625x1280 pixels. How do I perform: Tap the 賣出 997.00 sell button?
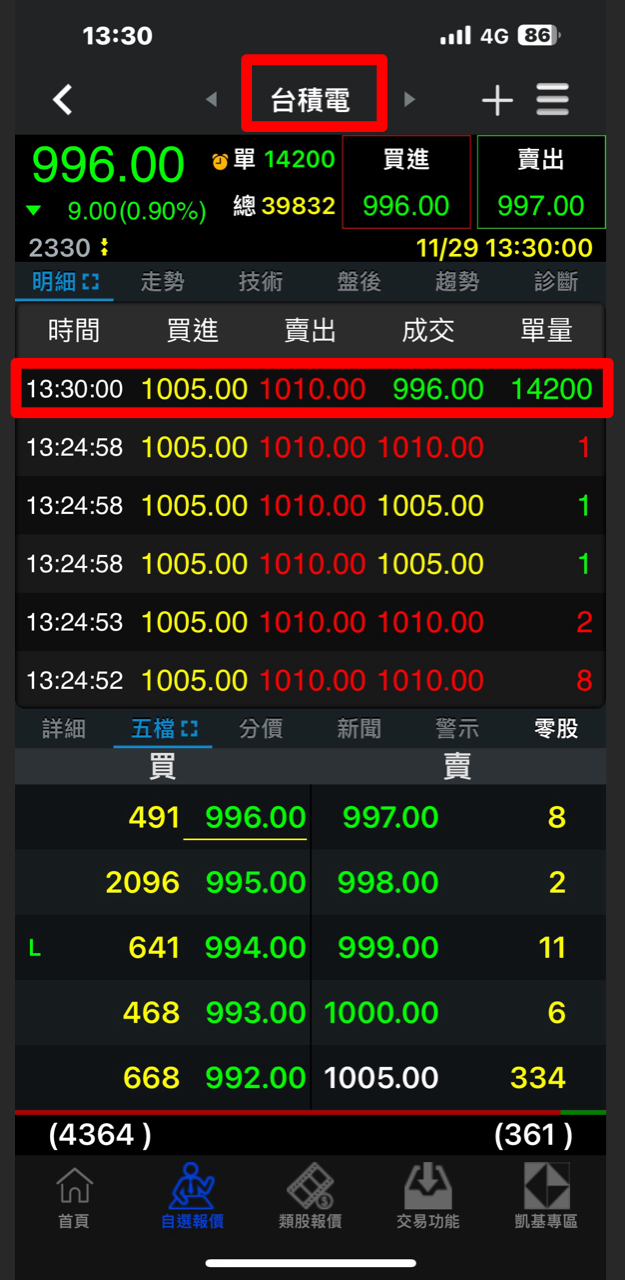pos(541,183)
